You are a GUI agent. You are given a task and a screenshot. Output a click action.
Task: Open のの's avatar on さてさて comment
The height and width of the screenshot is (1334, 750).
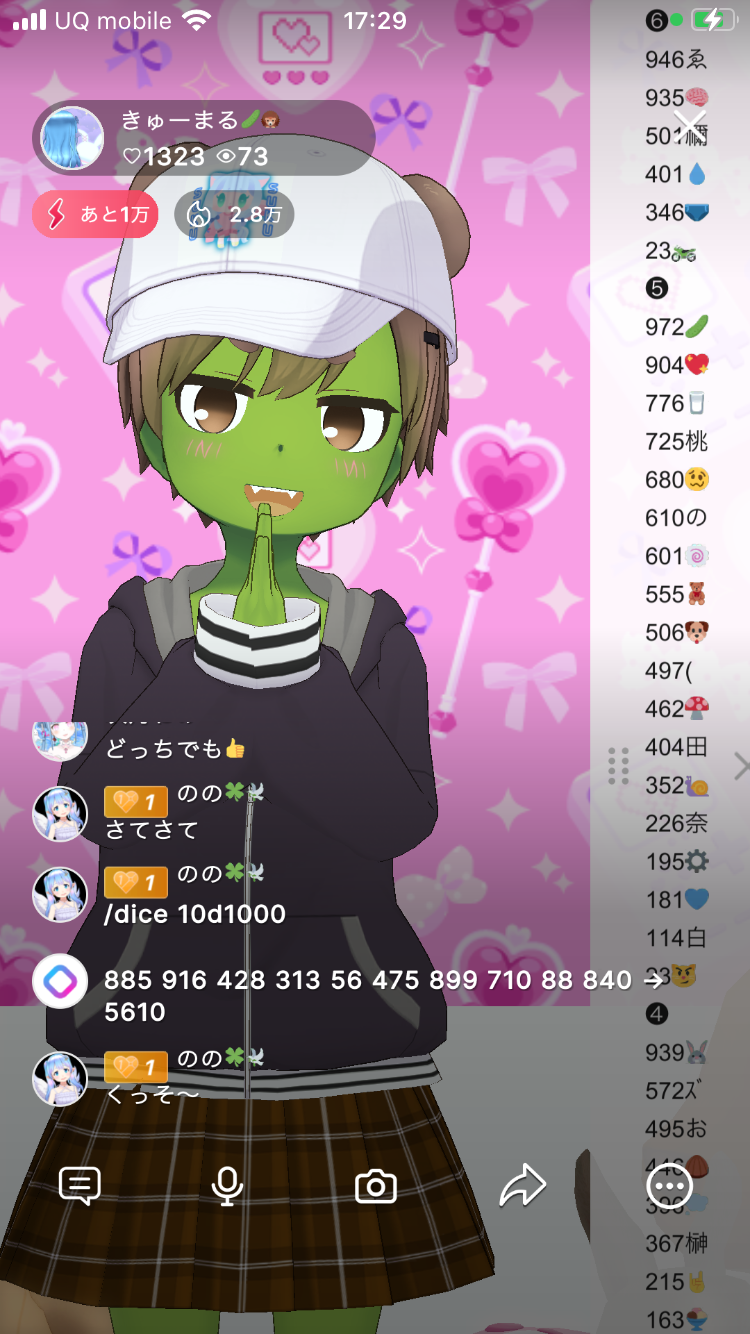61,814
